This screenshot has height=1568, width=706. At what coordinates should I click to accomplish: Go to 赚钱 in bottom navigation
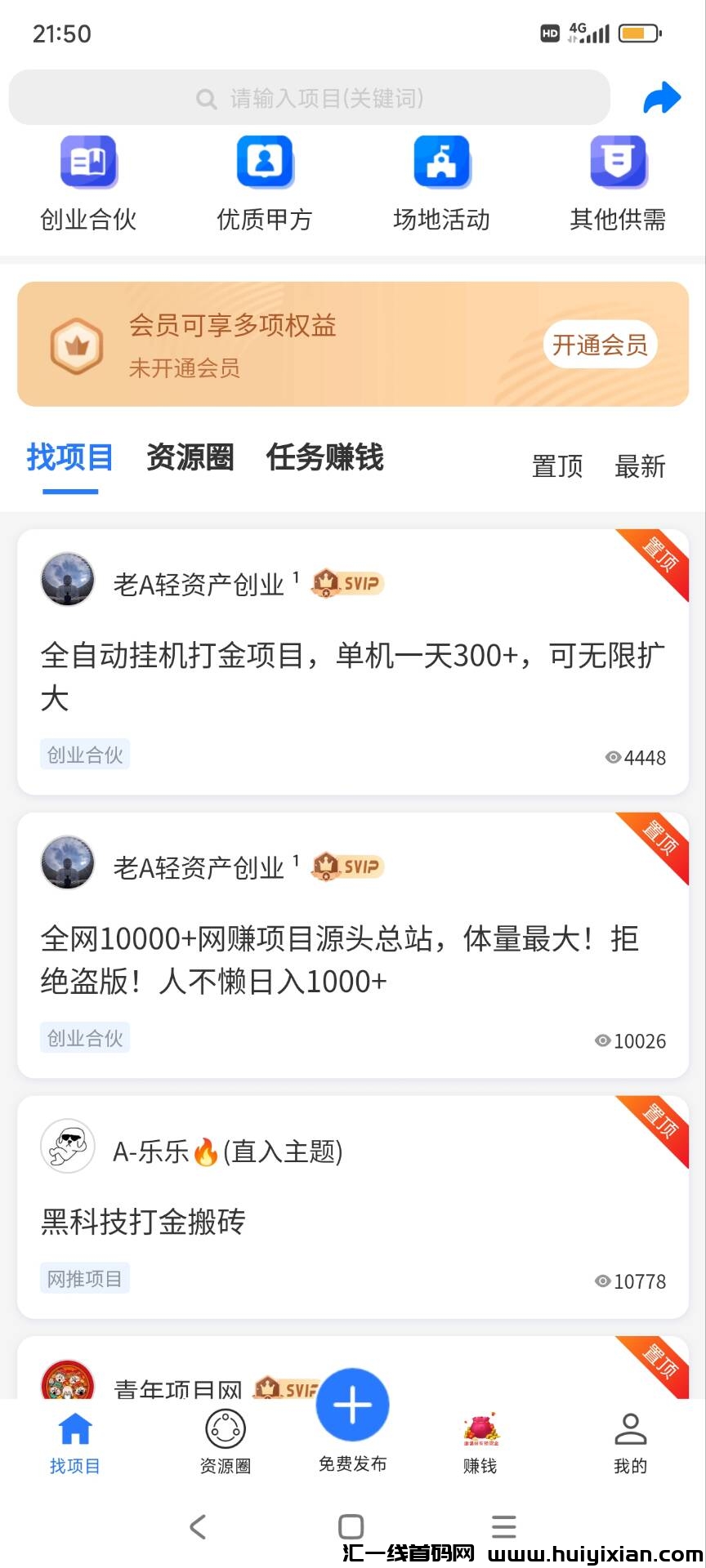click(480, 1444)
